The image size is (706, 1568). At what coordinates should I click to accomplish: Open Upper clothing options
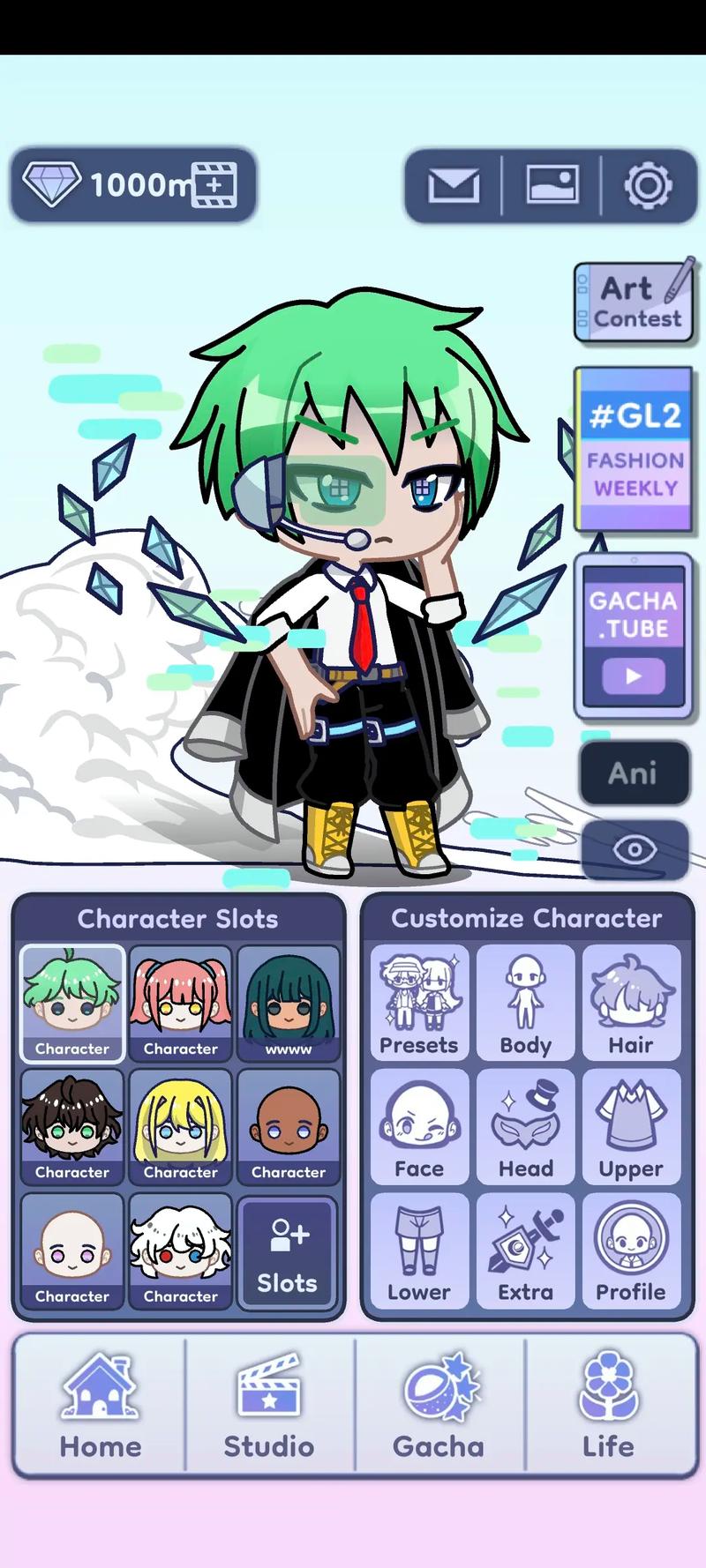point(631,1126)
